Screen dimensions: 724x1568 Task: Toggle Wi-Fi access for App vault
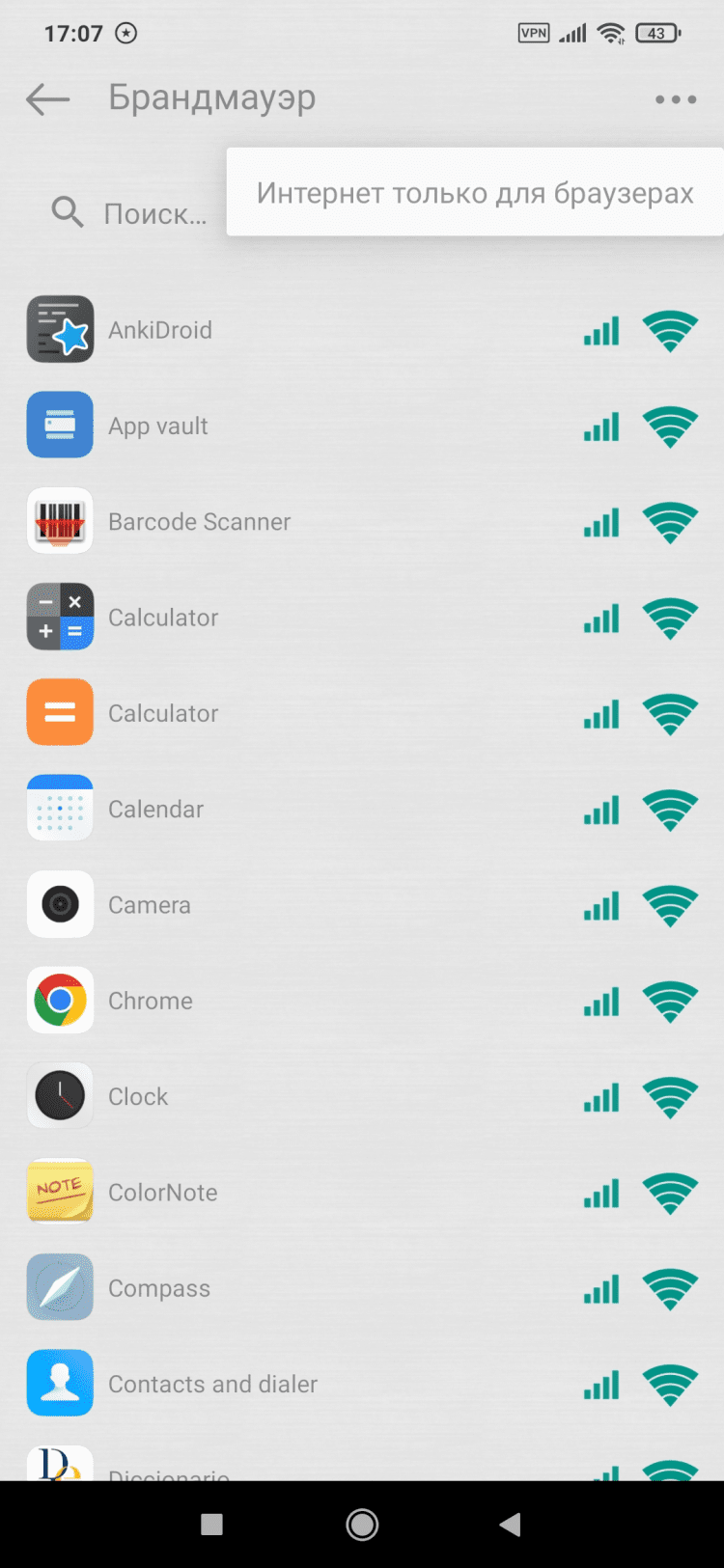point(670,426)
